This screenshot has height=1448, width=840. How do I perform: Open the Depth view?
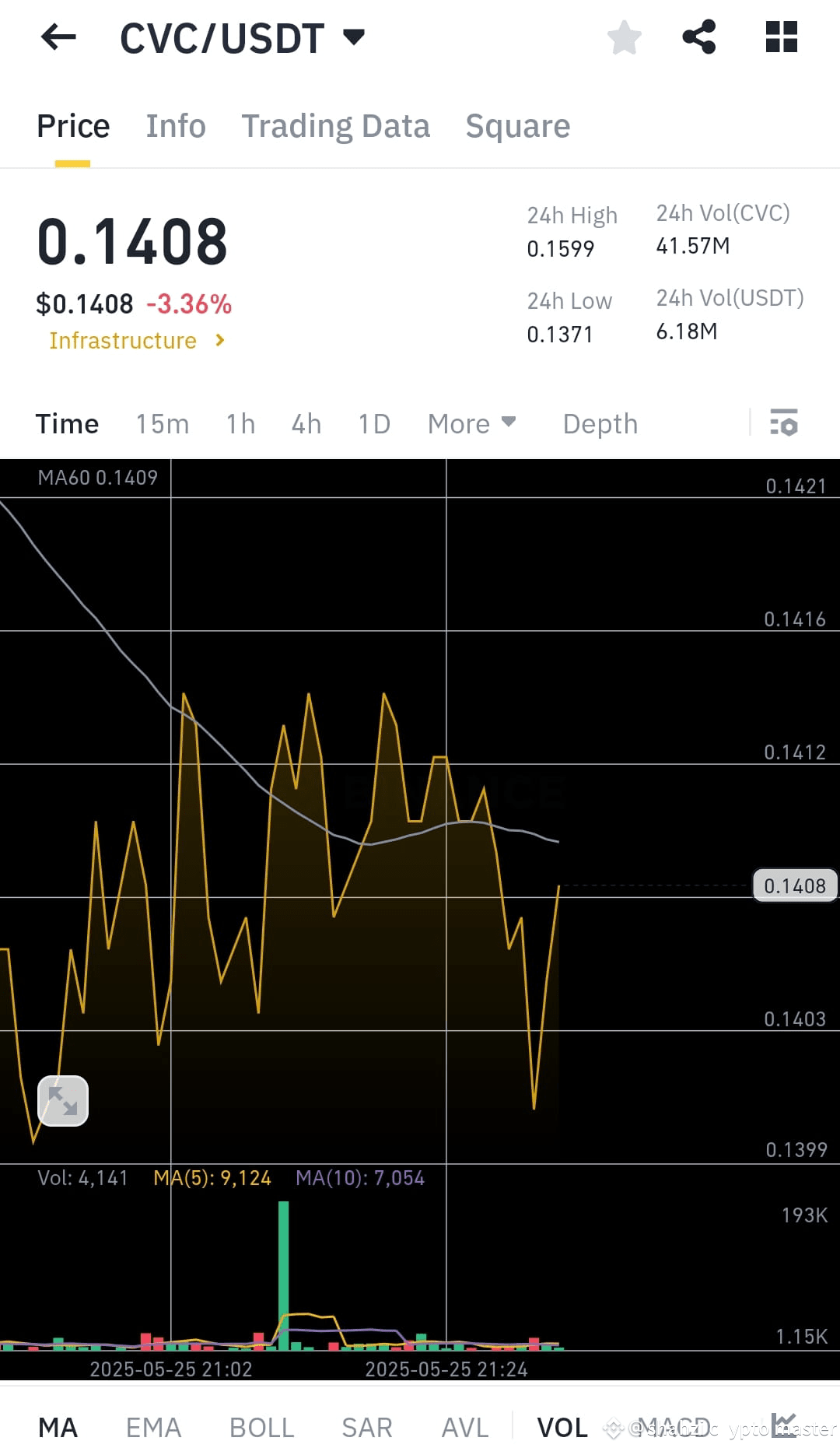[599, 424]
